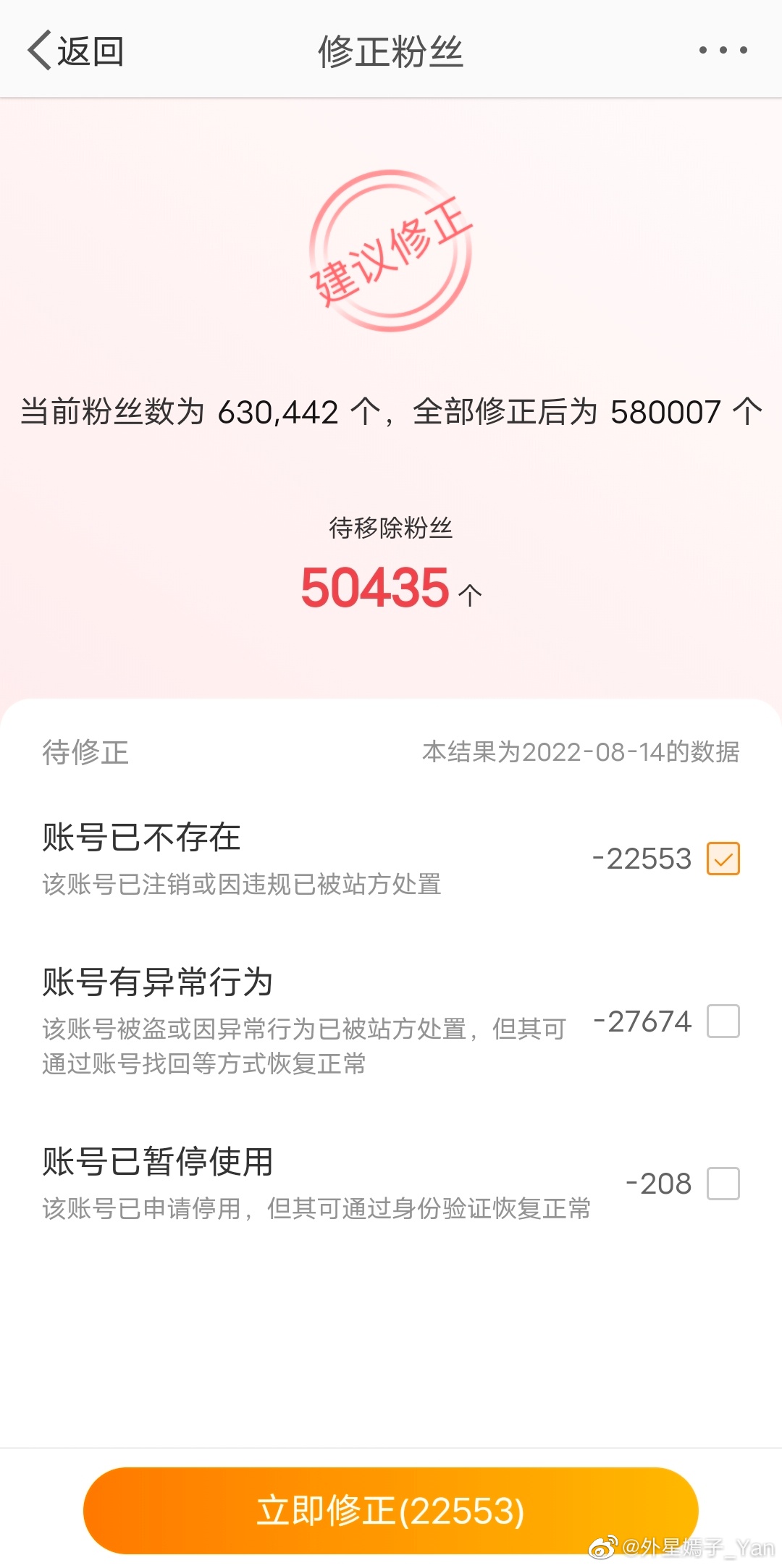Screen dimensions: 782x1568
Task: Check the 账号有异常行为 checkbox
Action: (x=723, y=1021)
